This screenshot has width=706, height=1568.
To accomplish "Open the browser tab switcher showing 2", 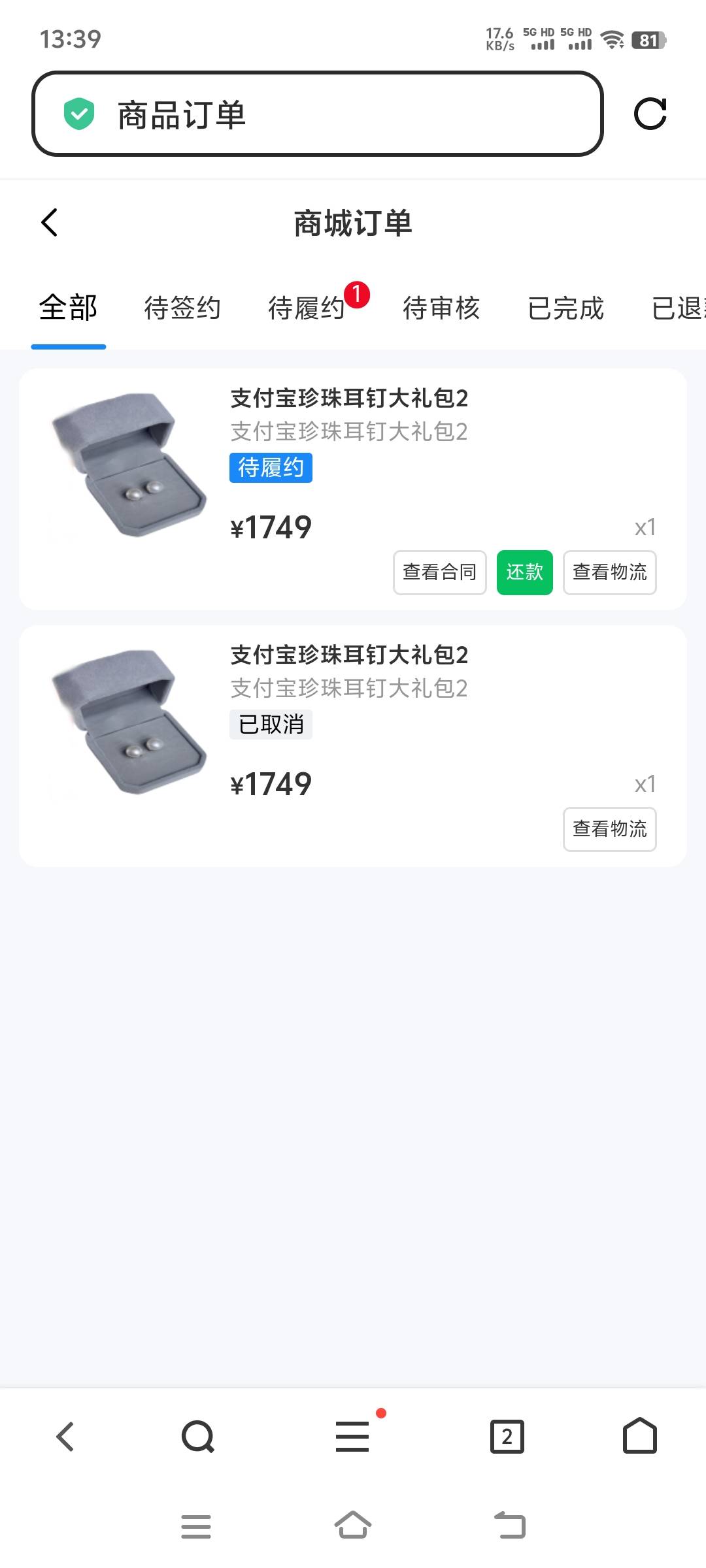I will pos(507,1437).
